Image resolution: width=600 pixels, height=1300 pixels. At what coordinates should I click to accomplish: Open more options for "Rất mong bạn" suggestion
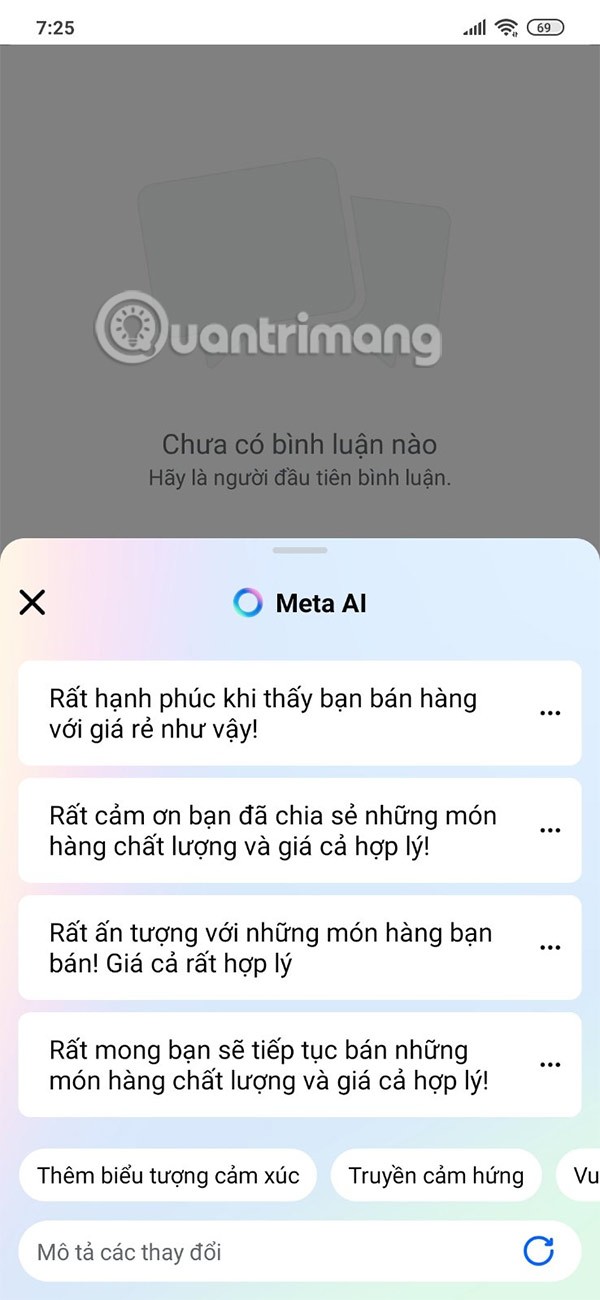(x=550, y=1064)
